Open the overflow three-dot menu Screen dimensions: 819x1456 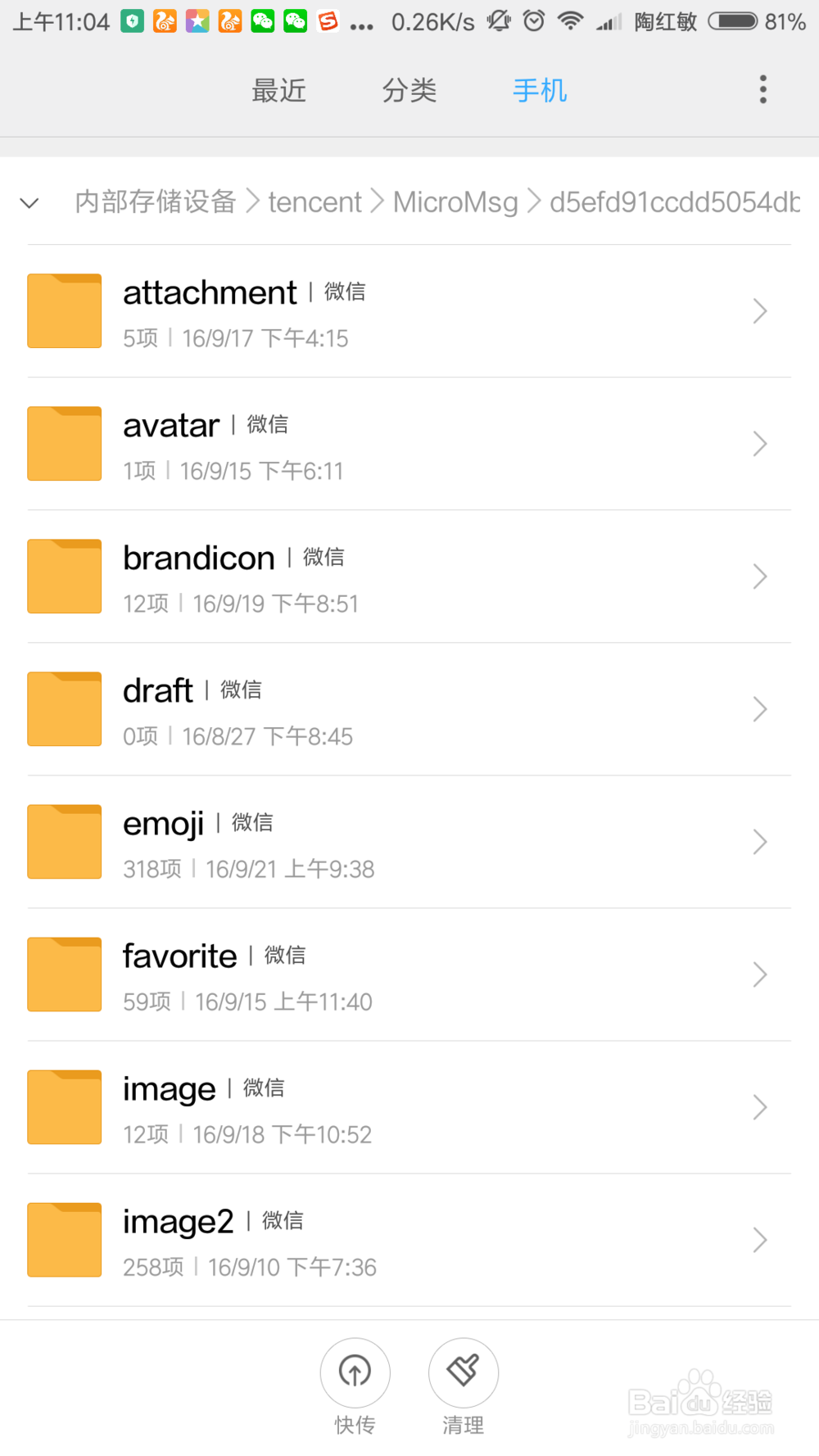762,88
